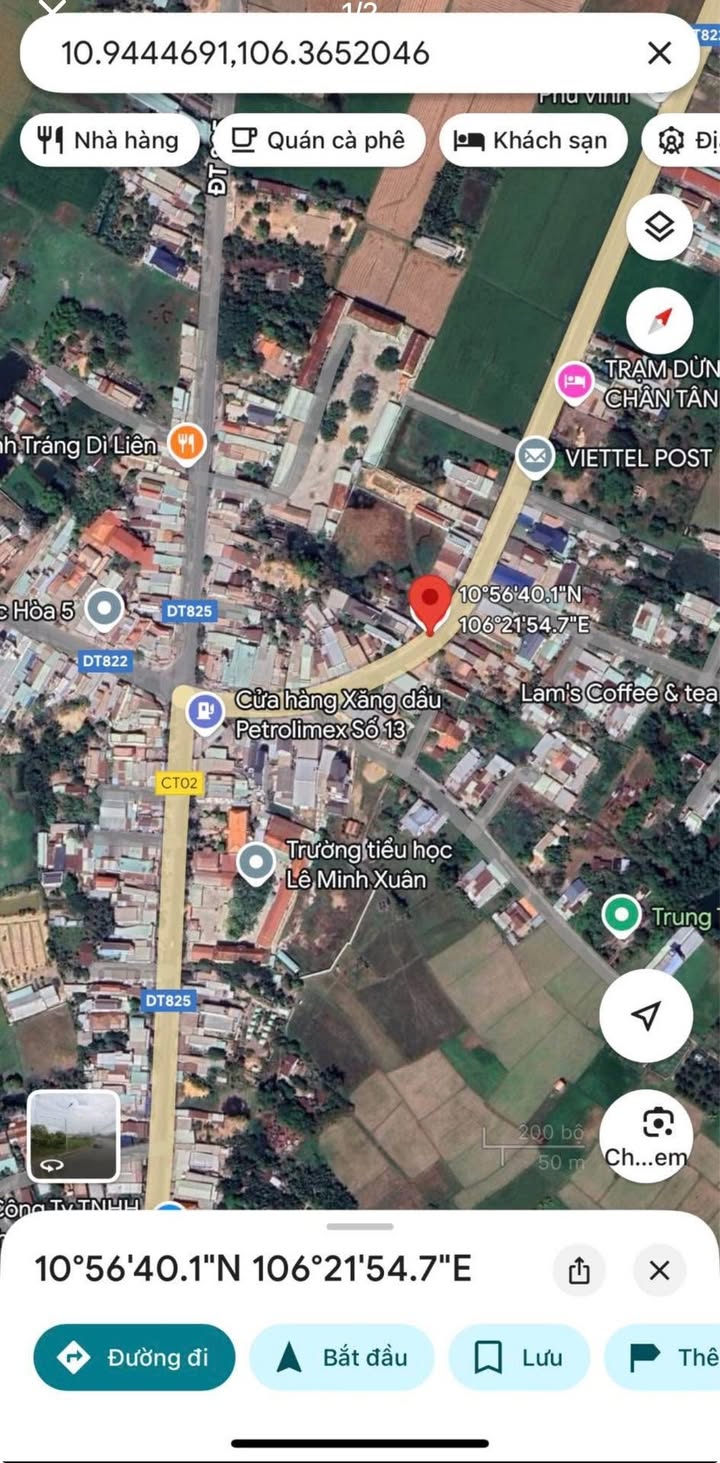Close the dropped pin info sheet

(x=659, y=1271)
